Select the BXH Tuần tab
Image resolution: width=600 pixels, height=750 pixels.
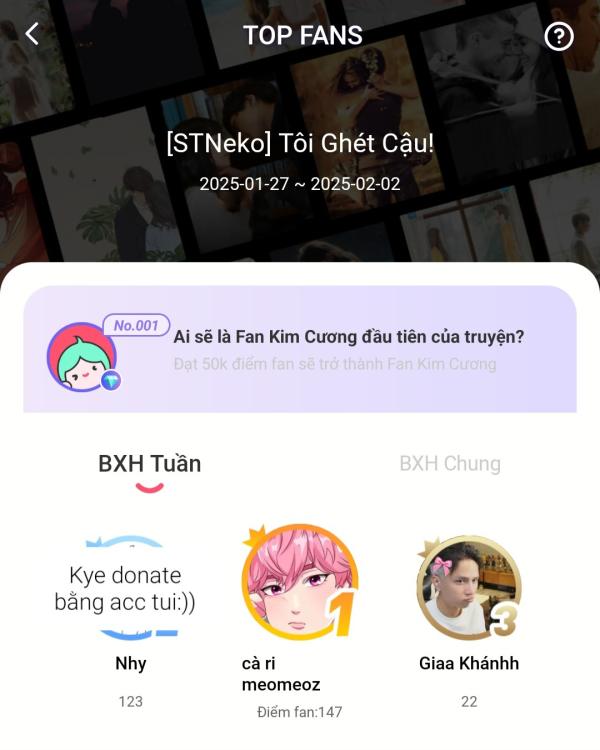click(149, 464)
